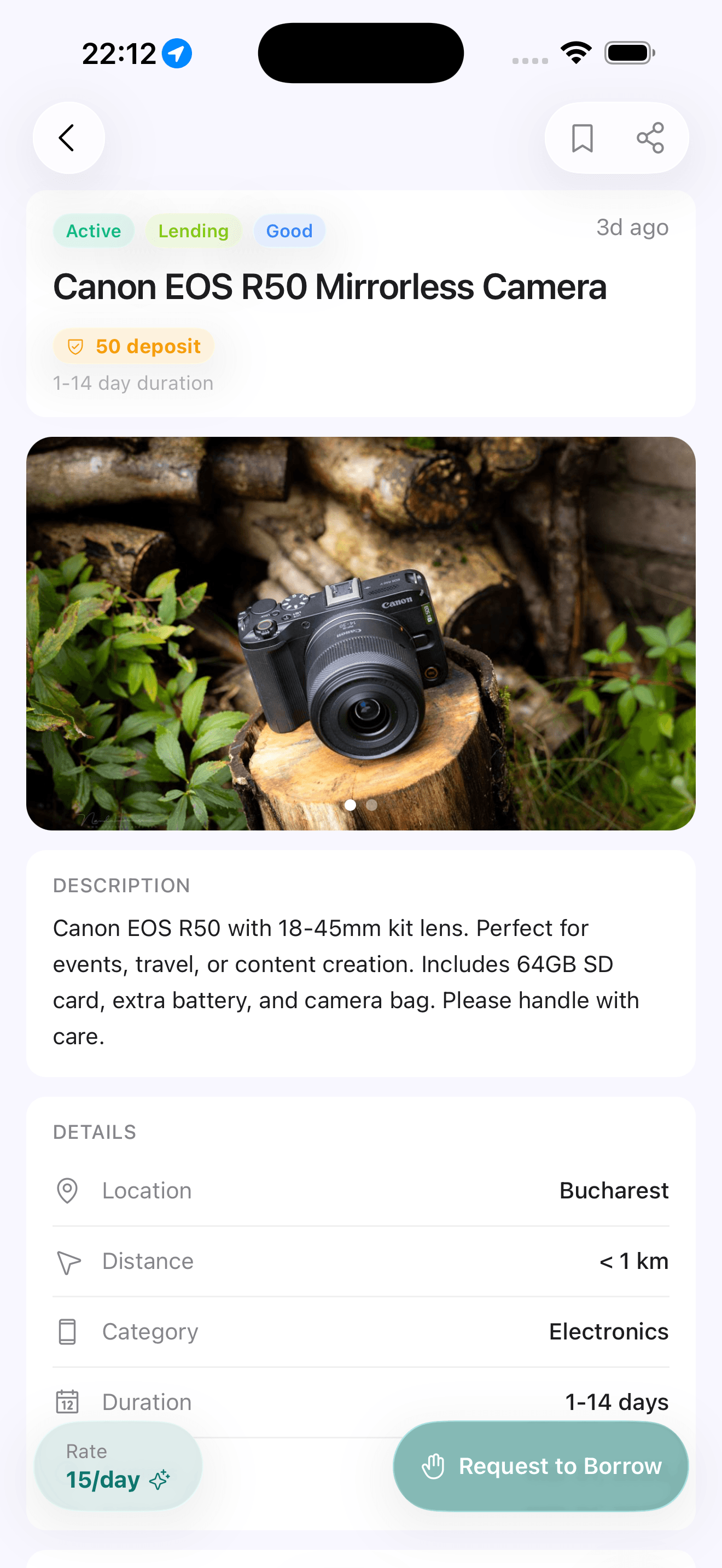Screen dimensions: 722x1568
Task: Share the Canon EOS R50 listing
Action: click(x=650, y=138)
